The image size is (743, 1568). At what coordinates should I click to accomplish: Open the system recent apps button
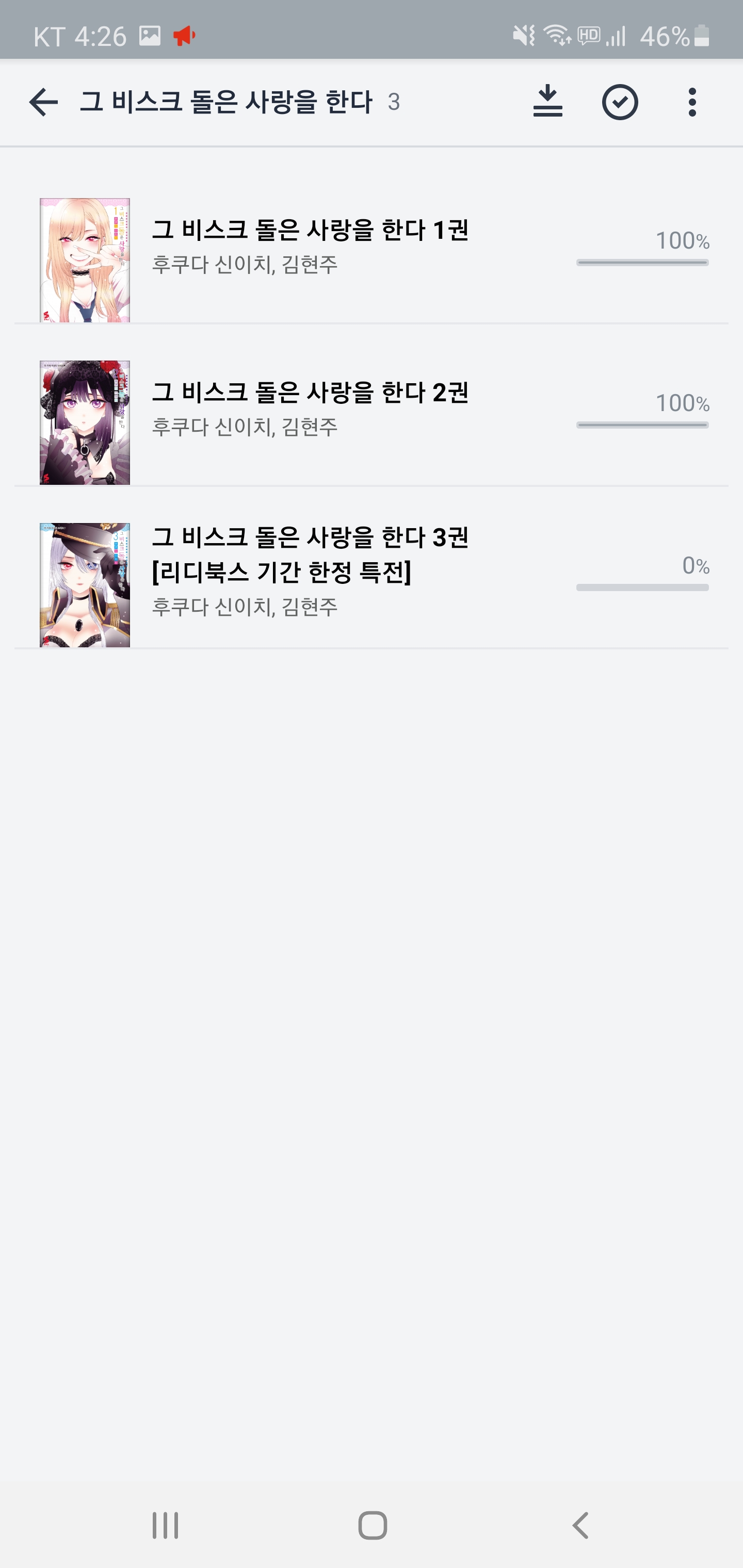(165, 1525)
